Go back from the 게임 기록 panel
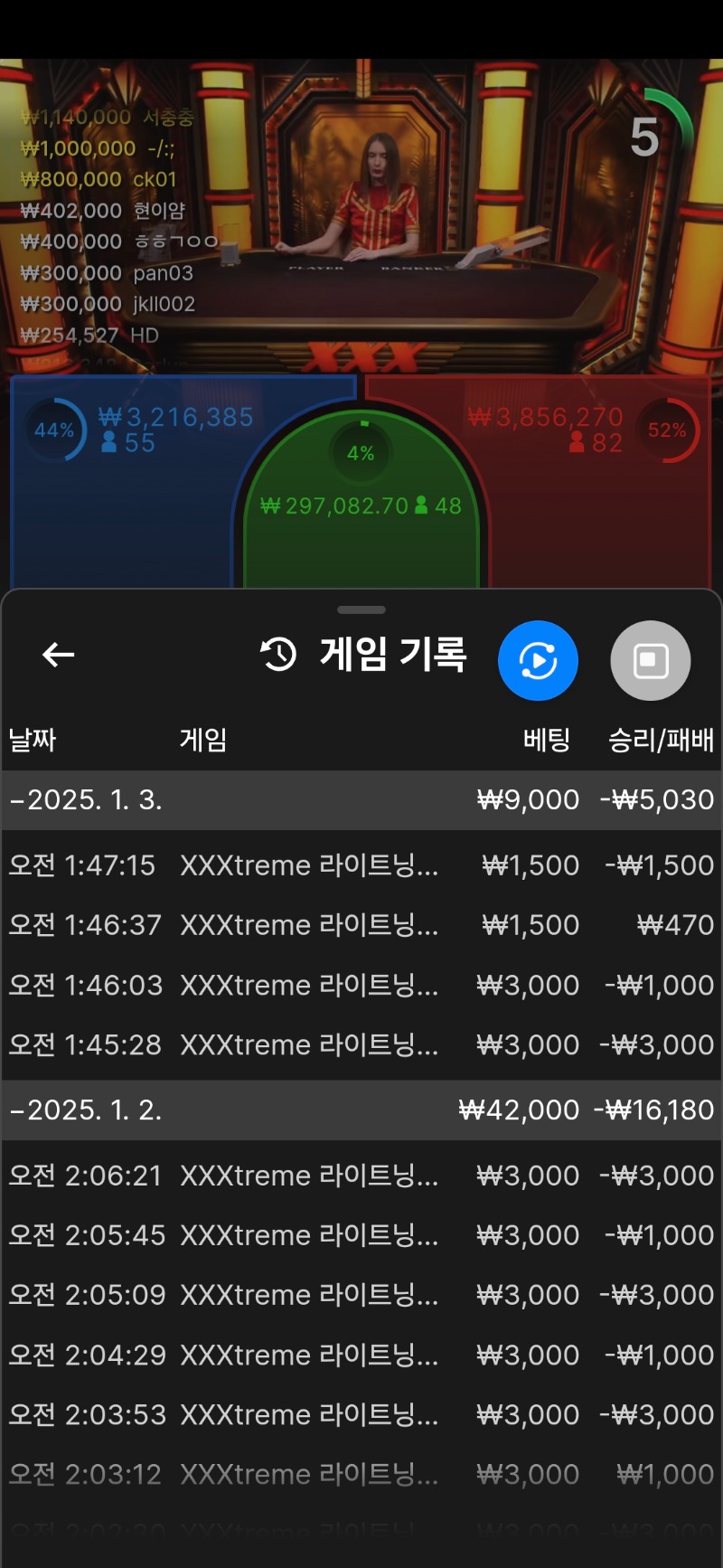 (x=59, y=655)
